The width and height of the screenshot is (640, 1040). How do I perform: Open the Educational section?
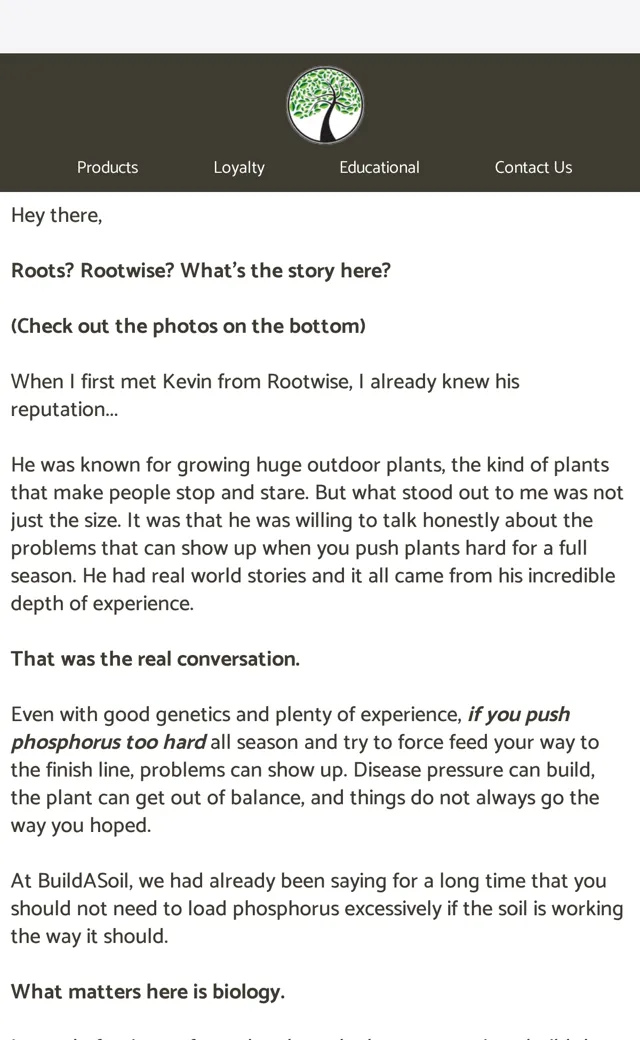(x=379, y=167)
